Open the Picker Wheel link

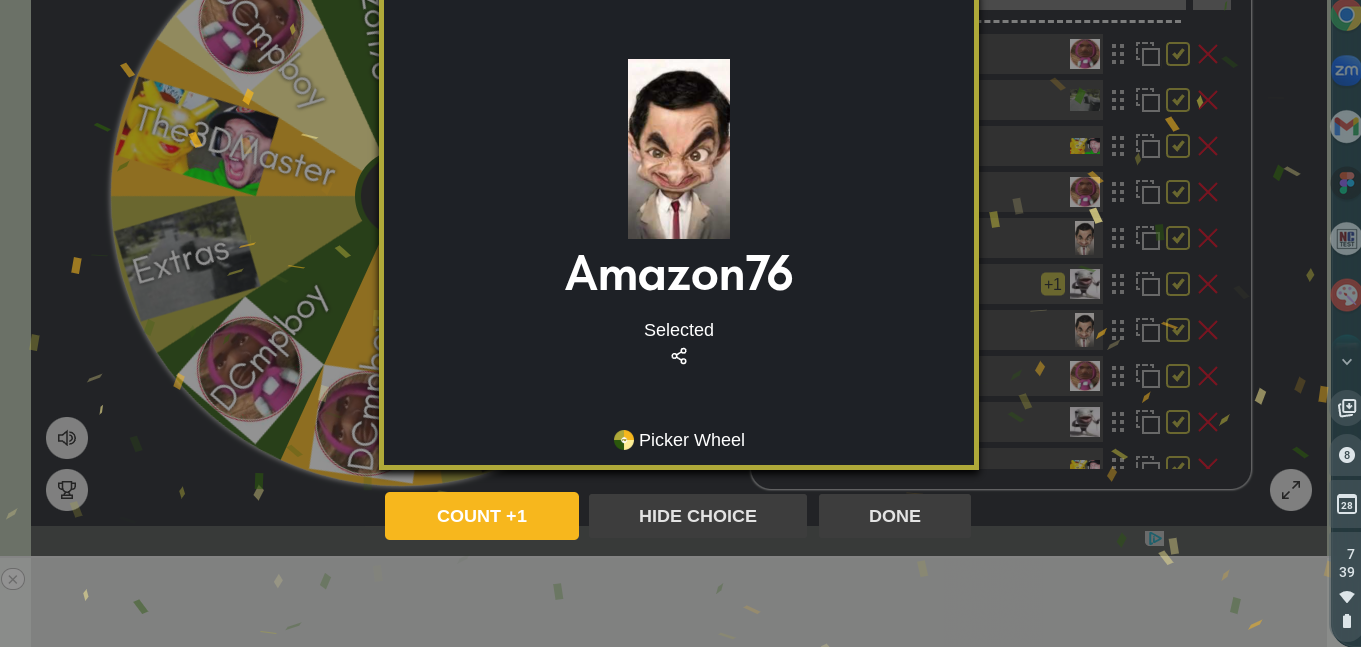tap(680, 440)
